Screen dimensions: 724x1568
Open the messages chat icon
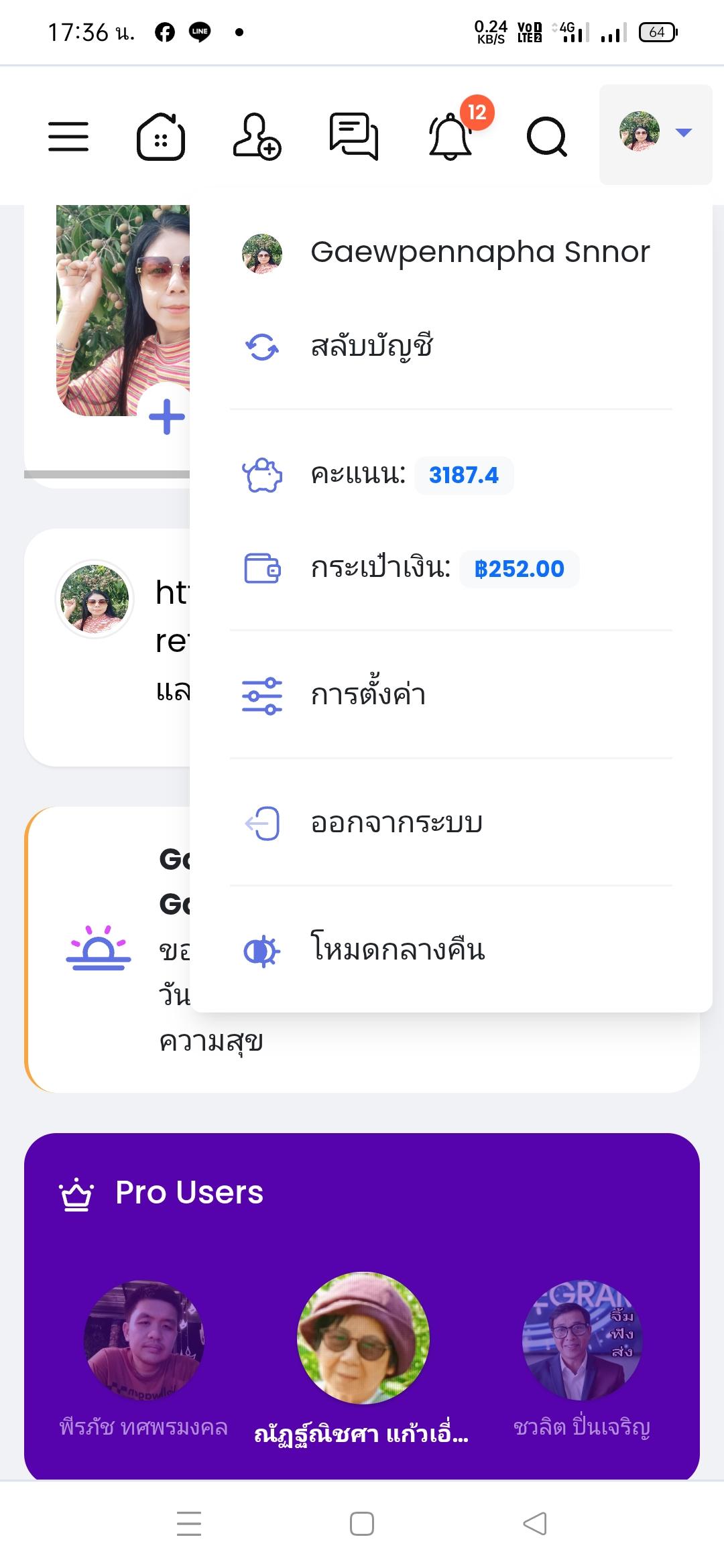(x=354, y=137)
